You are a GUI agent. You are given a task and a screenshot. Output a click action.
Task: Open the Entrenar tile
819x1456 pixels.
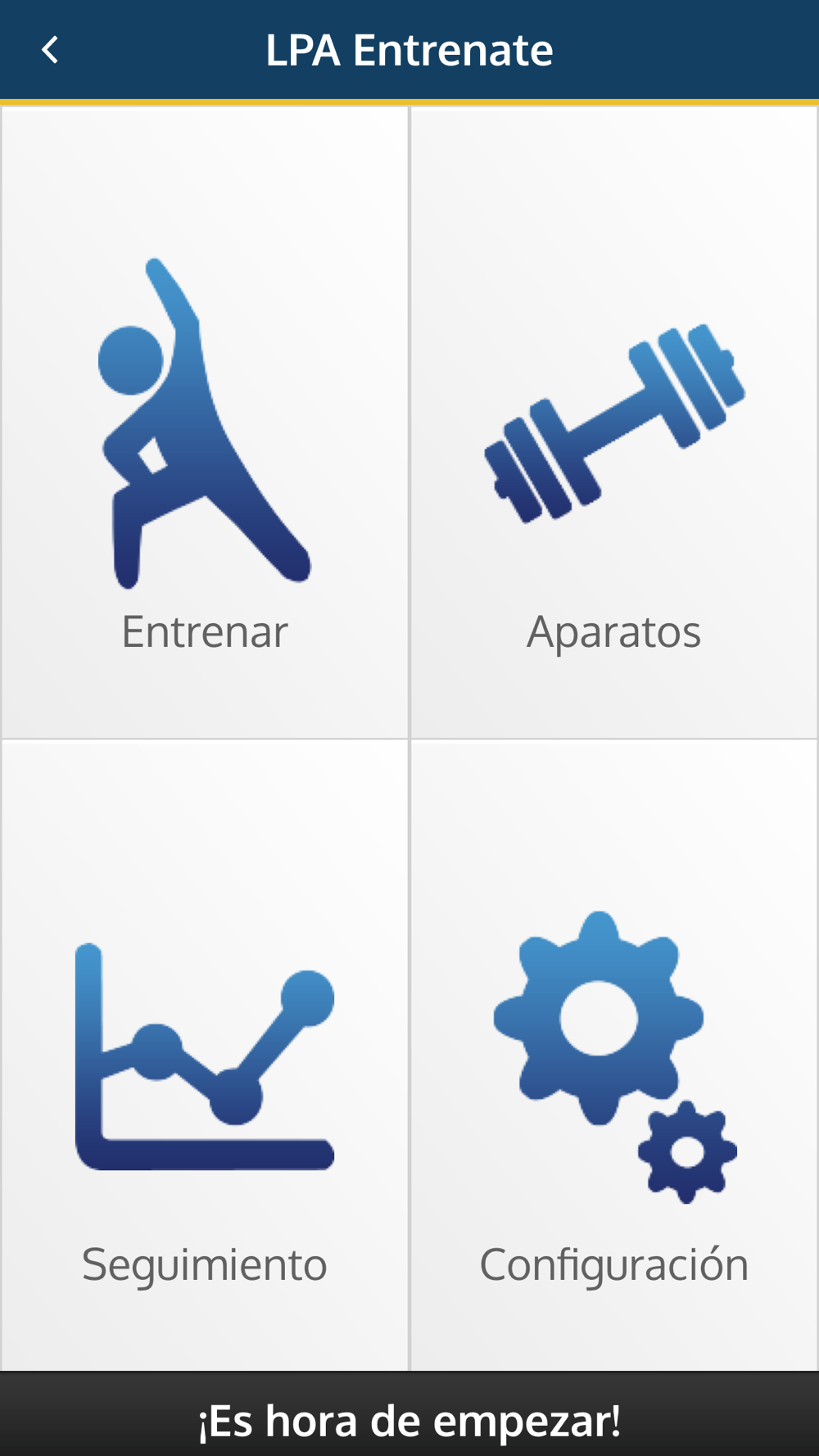point(205,423)
